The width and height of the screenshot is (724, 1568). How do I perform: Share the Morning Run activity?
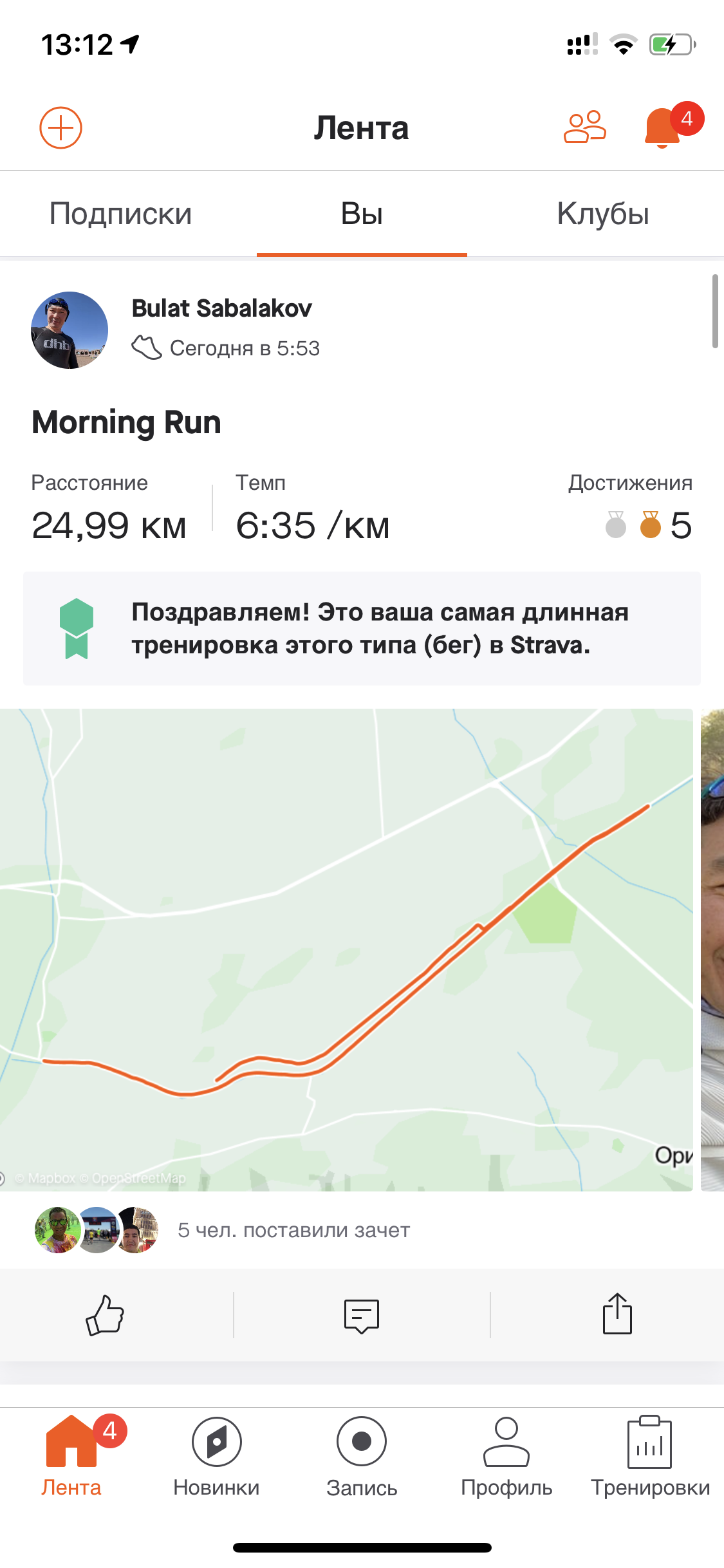pos(617,1314)
